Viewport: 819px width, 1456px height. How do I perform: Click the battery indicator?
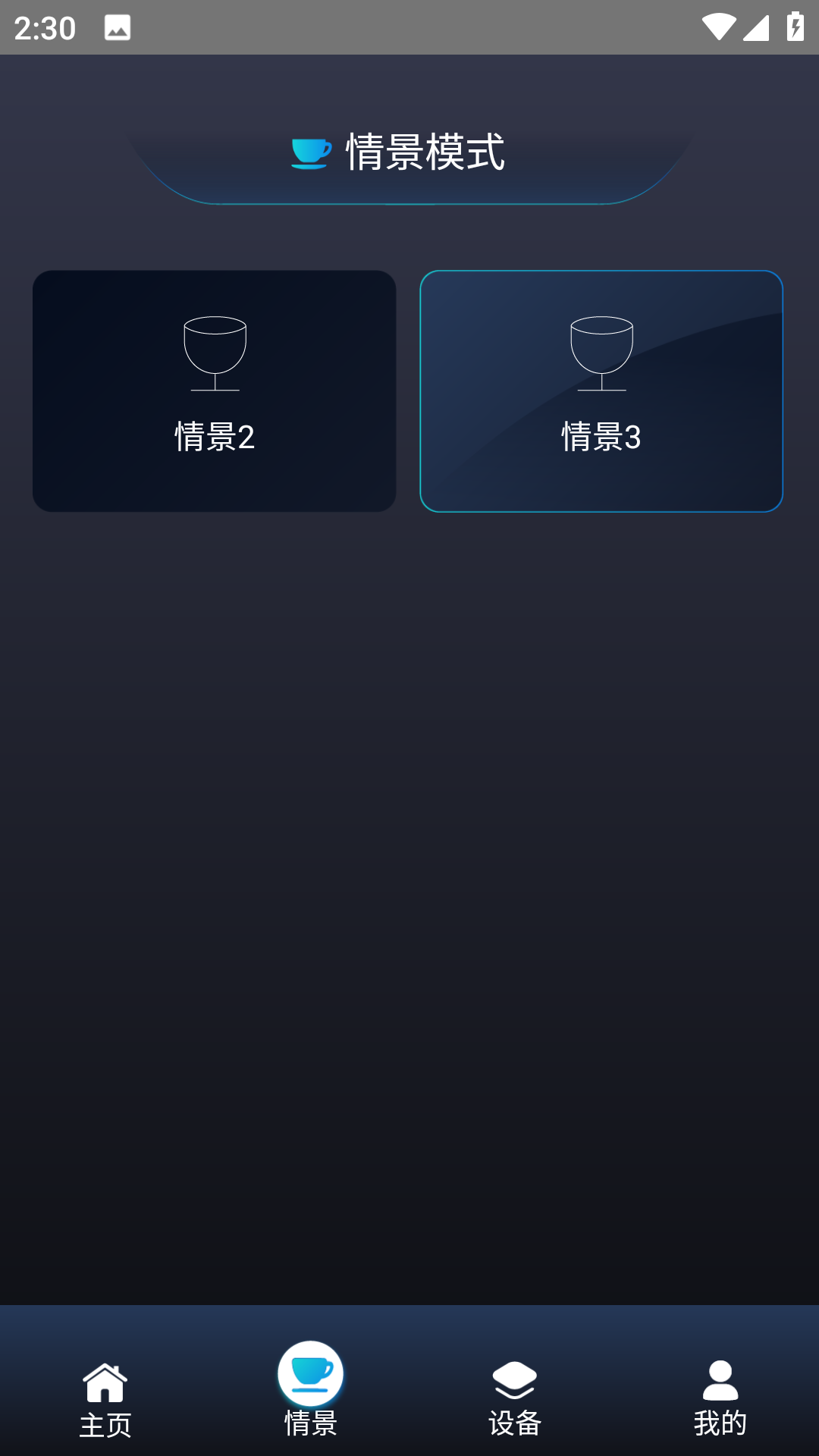(x=794, y=28)
